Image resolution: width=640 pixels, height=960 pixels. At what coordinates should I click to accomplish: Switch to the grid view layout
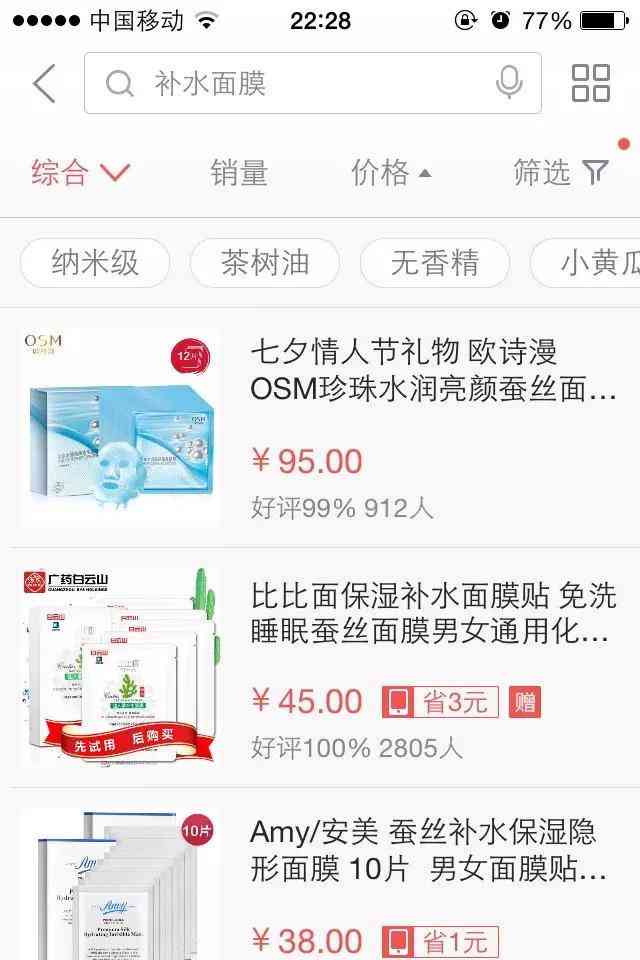590,84
